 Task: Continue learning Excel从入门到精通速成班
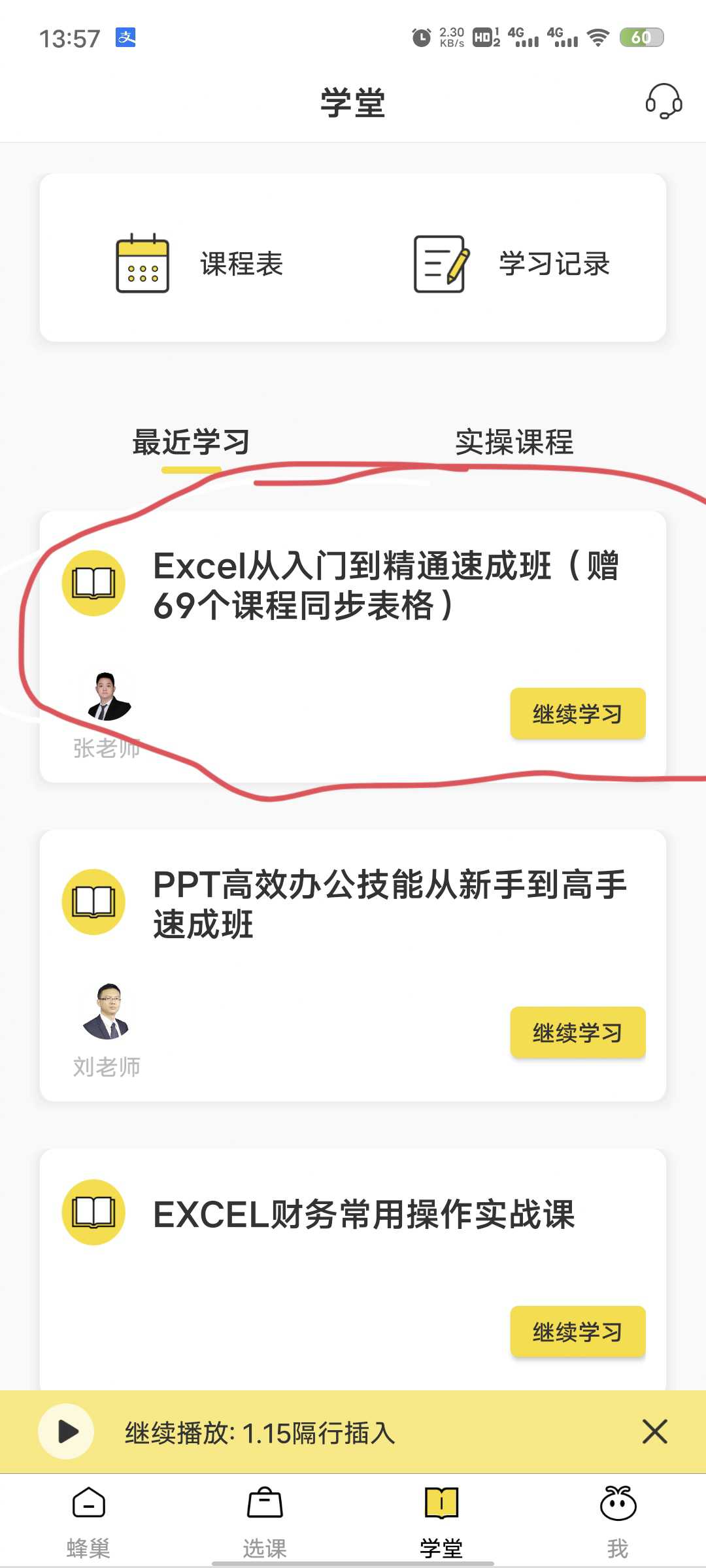tap(577, 713)
